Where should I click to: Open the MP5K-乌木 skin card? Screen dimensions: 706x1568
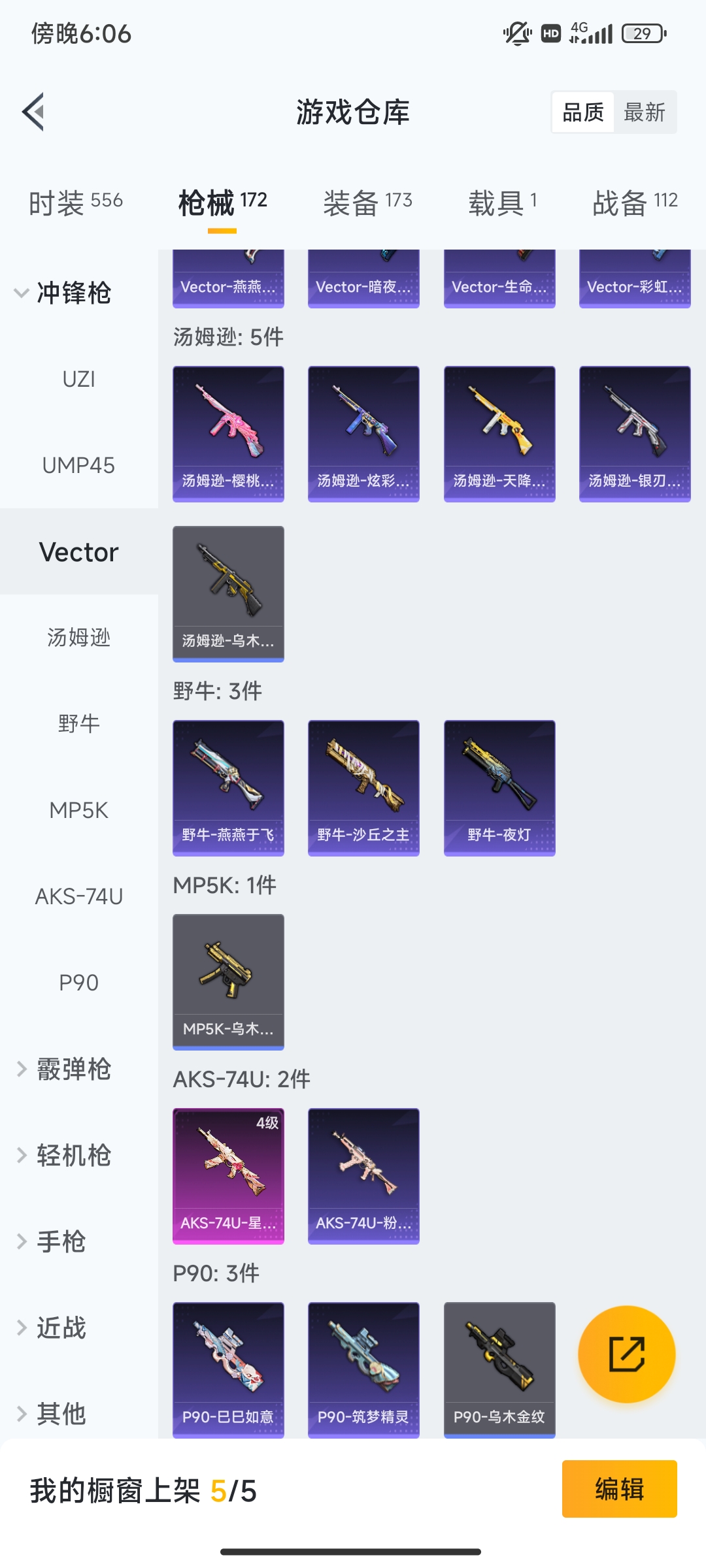coord(228,981)
